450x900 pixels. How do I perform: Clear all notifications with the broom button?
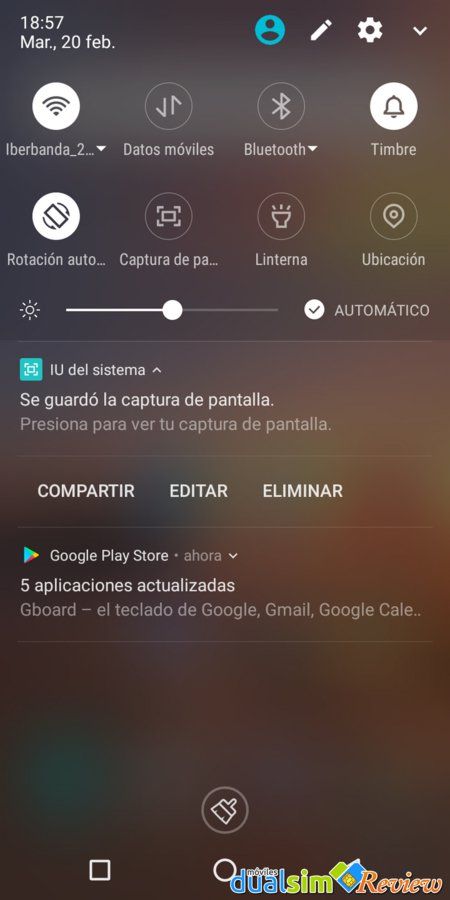(225, 810)
